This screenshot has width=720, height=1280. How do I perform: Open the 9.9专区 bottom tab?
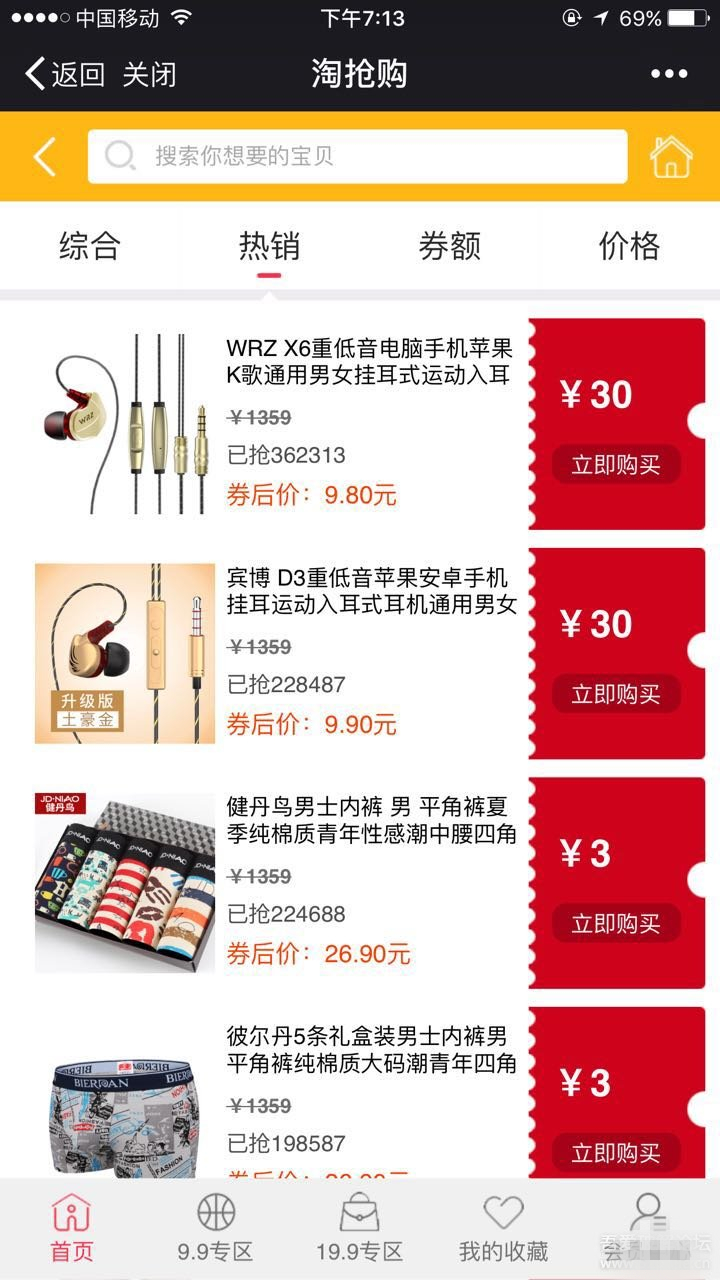tap(215, 1228)
